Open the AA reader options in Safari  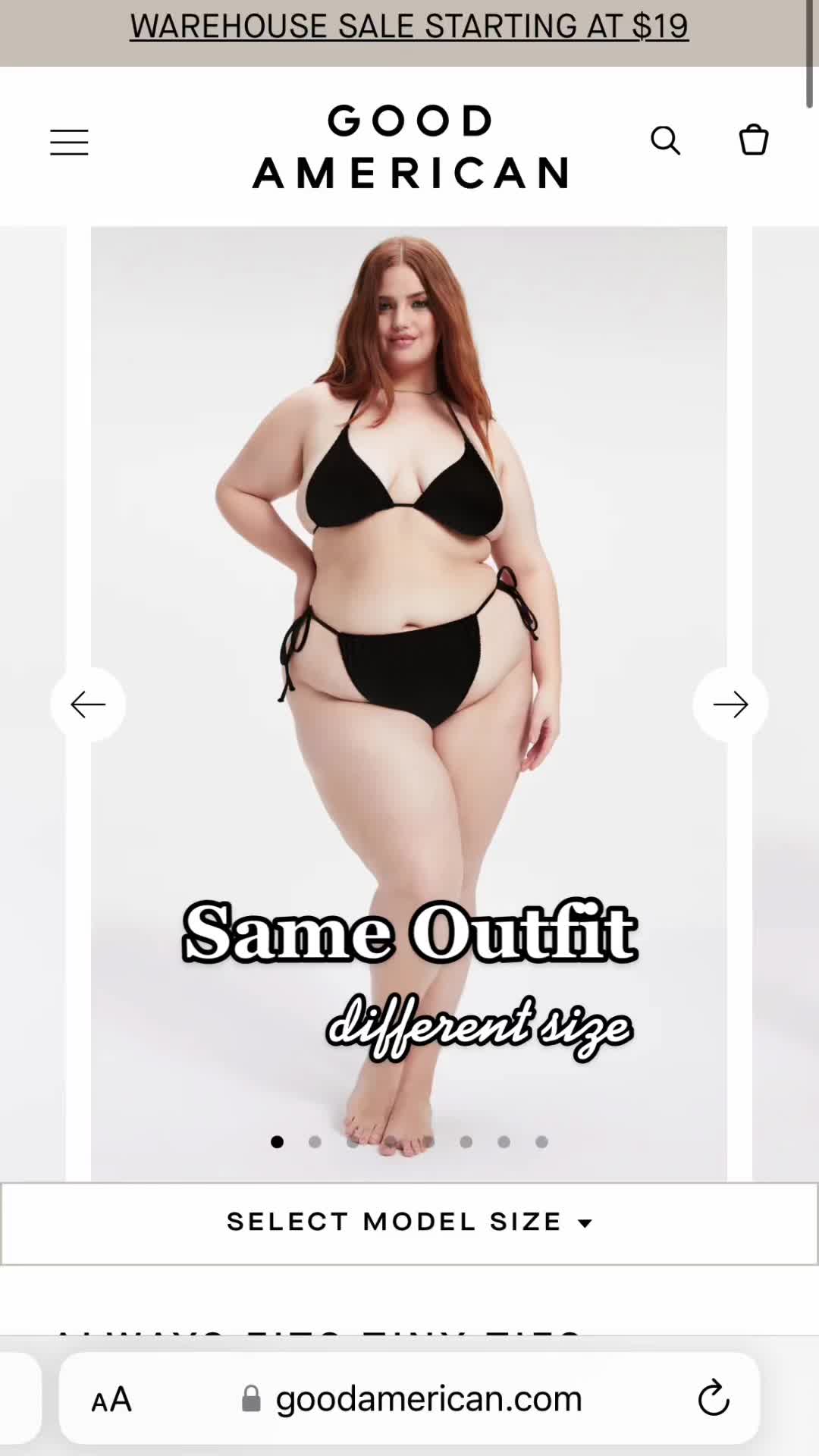tap(111, 1399)
